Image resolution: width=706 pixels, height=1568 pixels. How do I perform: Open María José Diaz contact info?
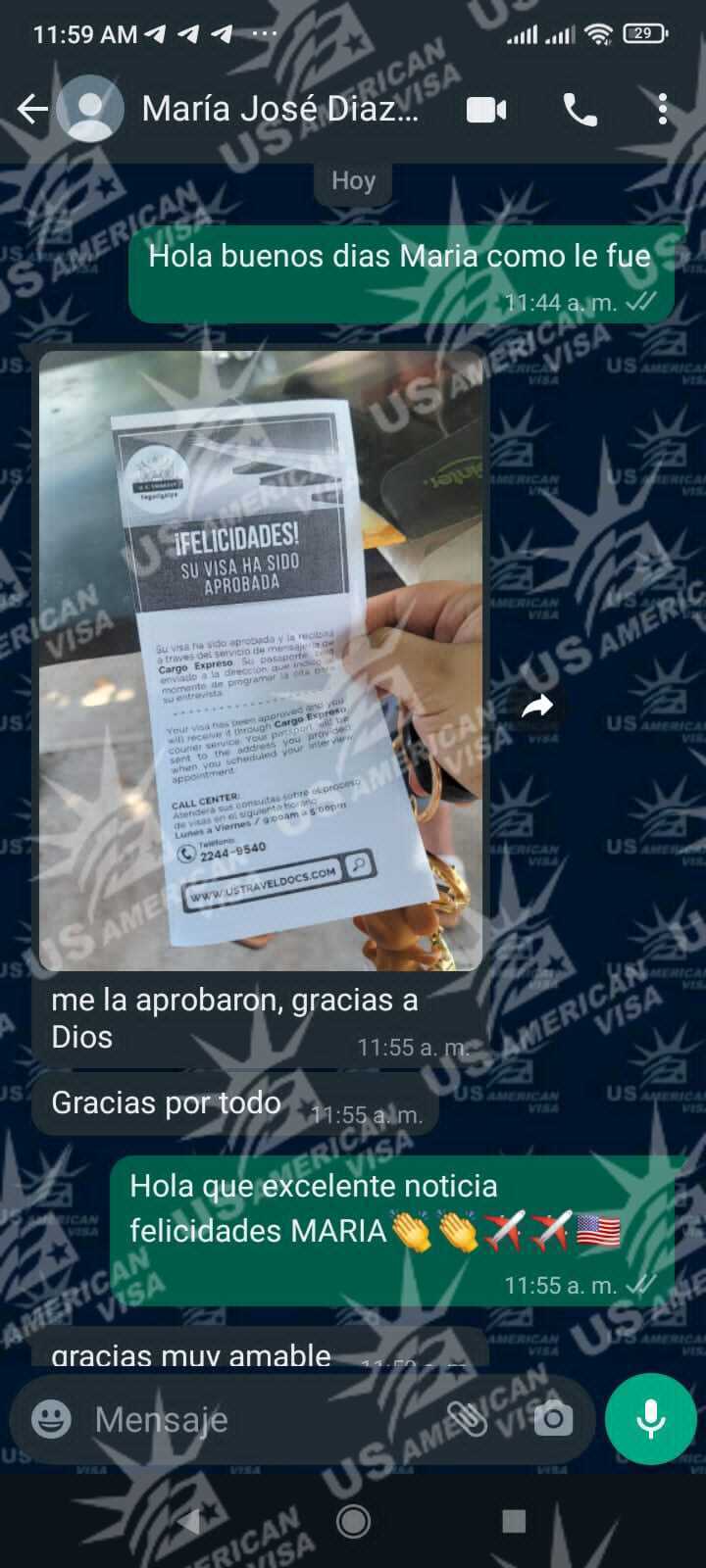279,109
